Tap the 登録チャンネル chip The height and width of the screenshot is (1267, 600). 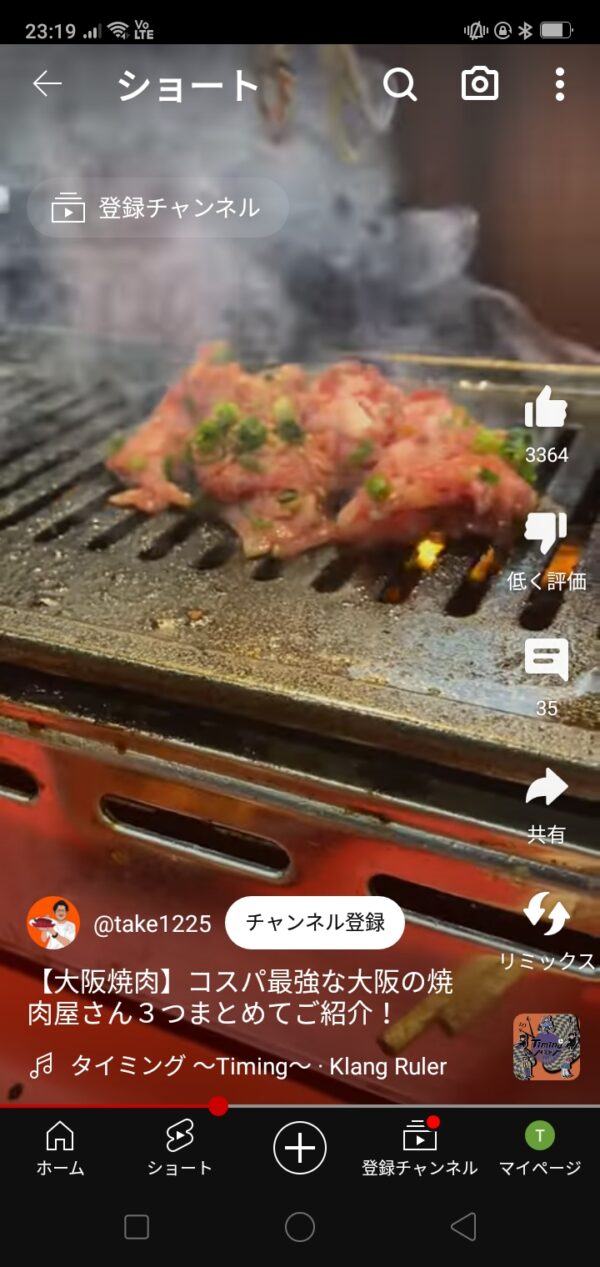[158, 208]
